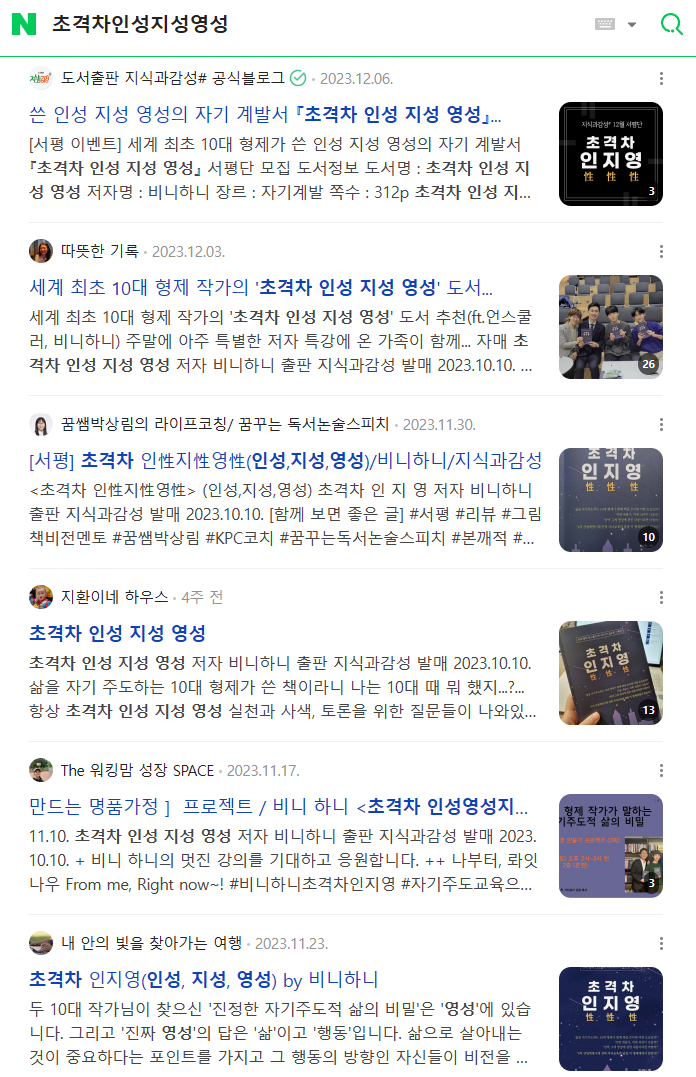The height and width of the screenshot is (1077, 696).
Task: Open more options for 지환이네 하우스 post
Action: pyautogui.click(x=661, y=597)
